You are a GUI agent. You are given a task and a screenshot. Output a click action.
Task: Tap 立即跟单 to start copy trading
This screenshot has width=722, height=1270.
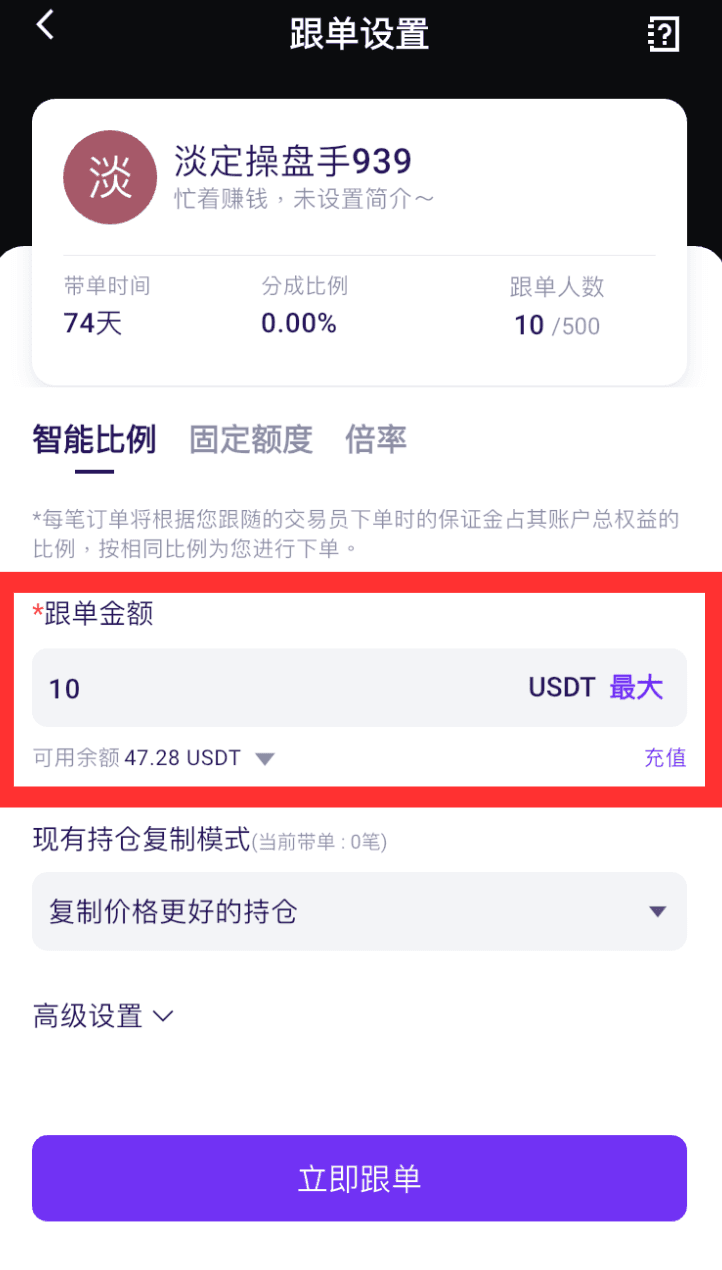click(x=359, y=1178)
